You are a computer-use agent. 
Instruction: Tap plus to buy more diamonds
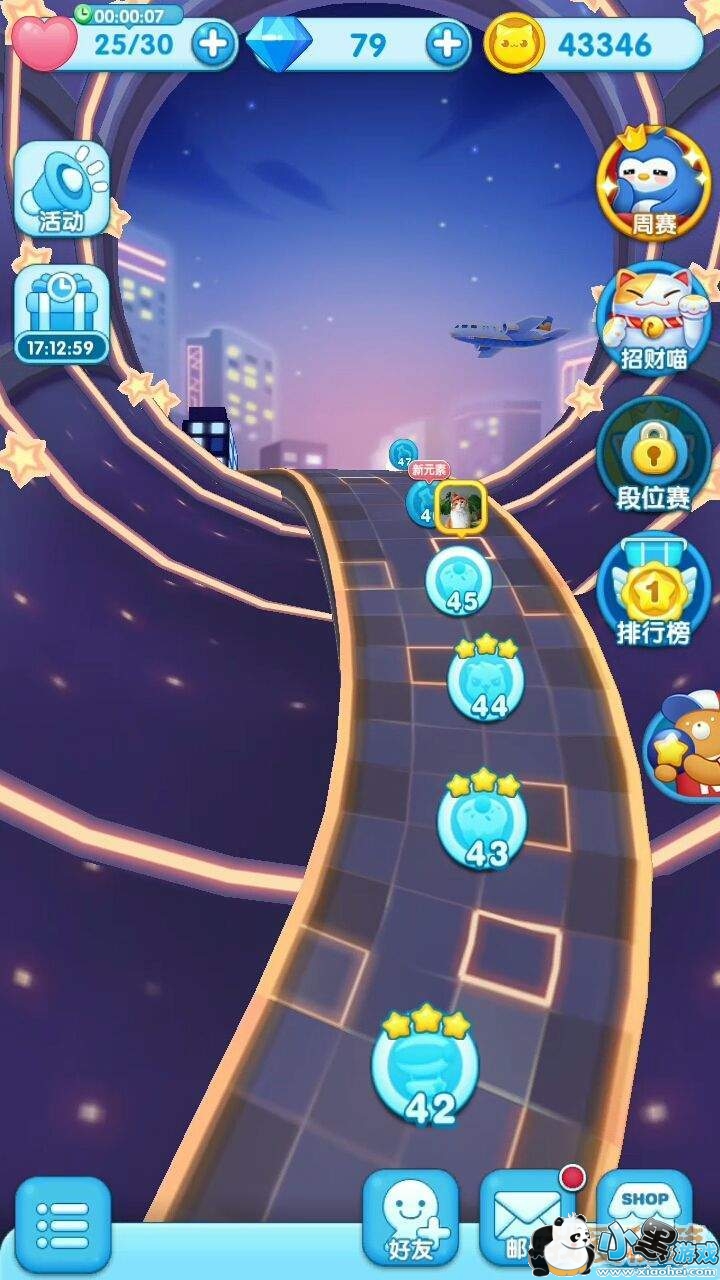click(448, 44)
